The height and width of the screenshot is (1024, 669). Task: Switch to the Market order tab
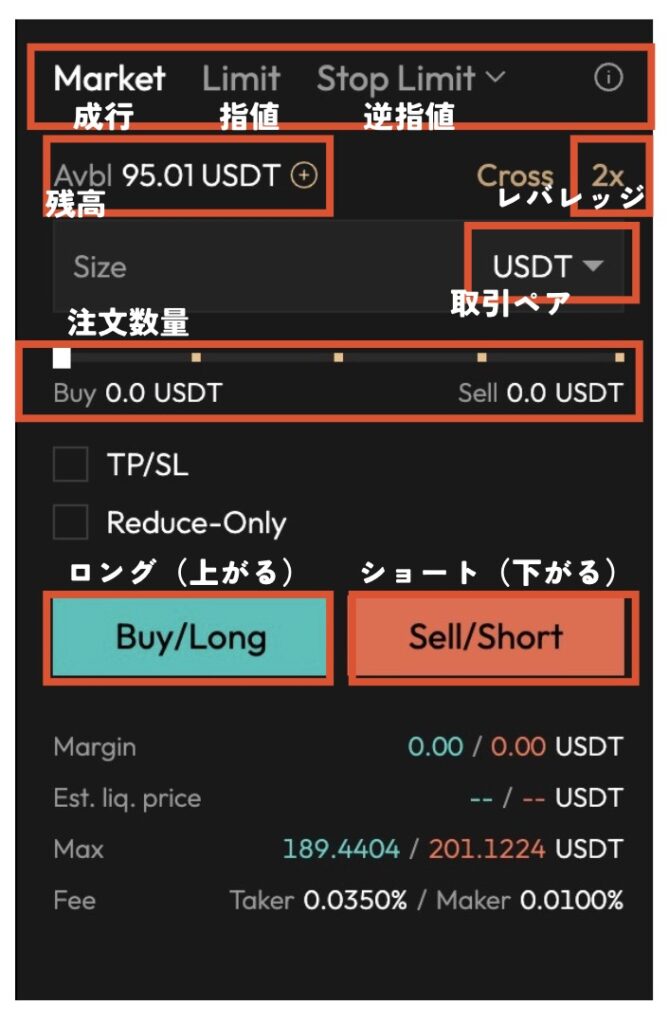(x=109, y=78)
